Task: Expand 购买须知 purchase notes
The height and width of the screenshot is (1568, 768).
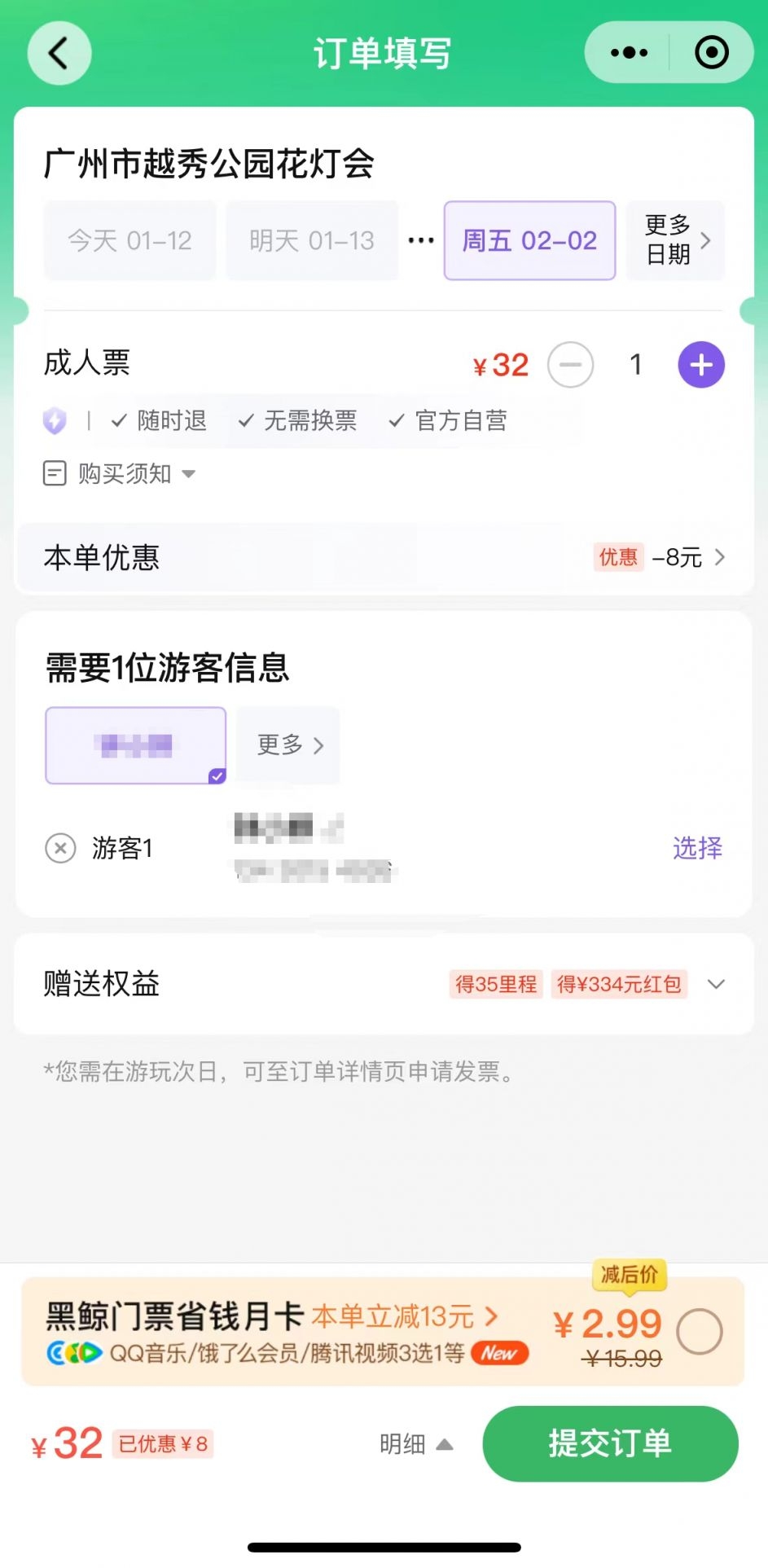Action: click(x=120, y=473)
